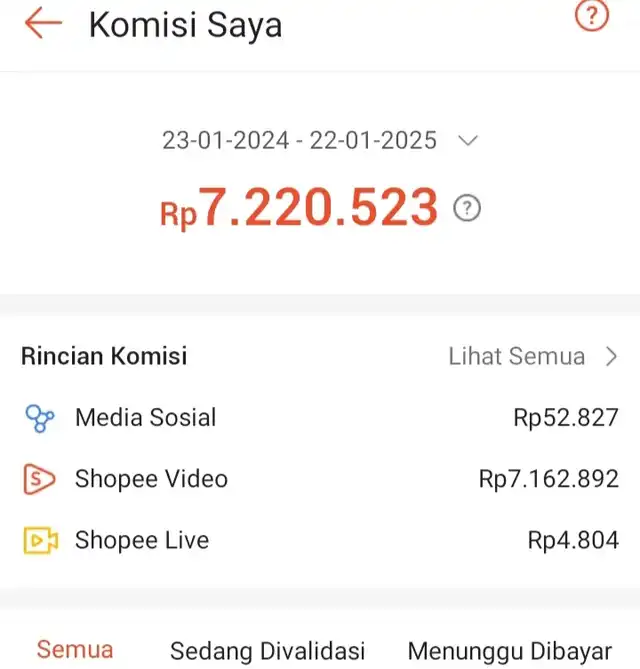
Task: Select the Menunggu Dibayar tab
Action: [x=509, y=650]
